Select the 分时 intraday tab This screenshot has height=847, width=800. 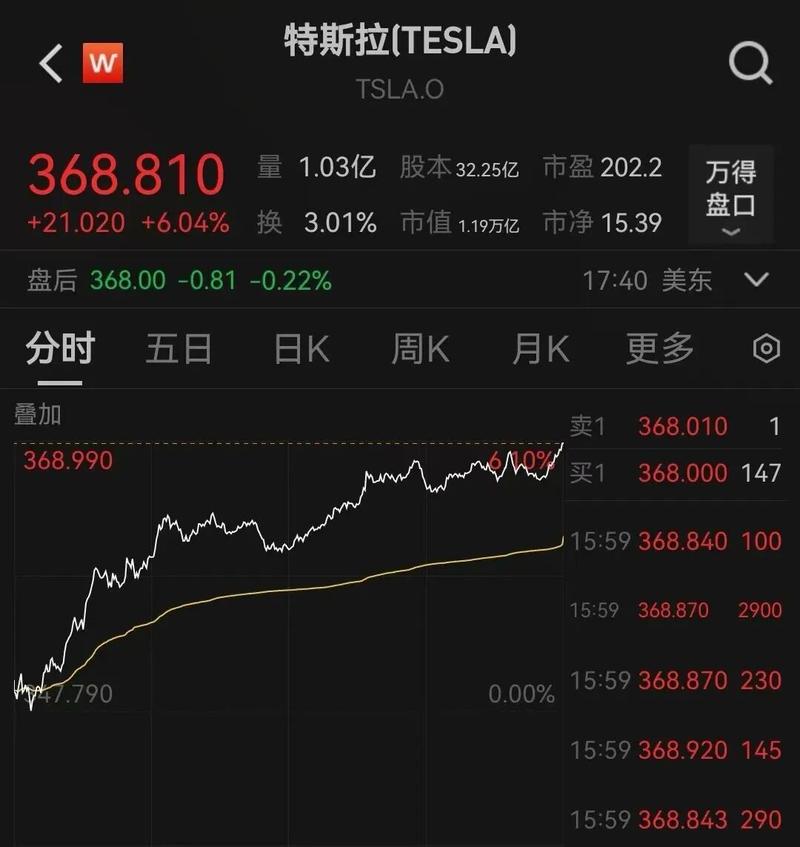61,348
